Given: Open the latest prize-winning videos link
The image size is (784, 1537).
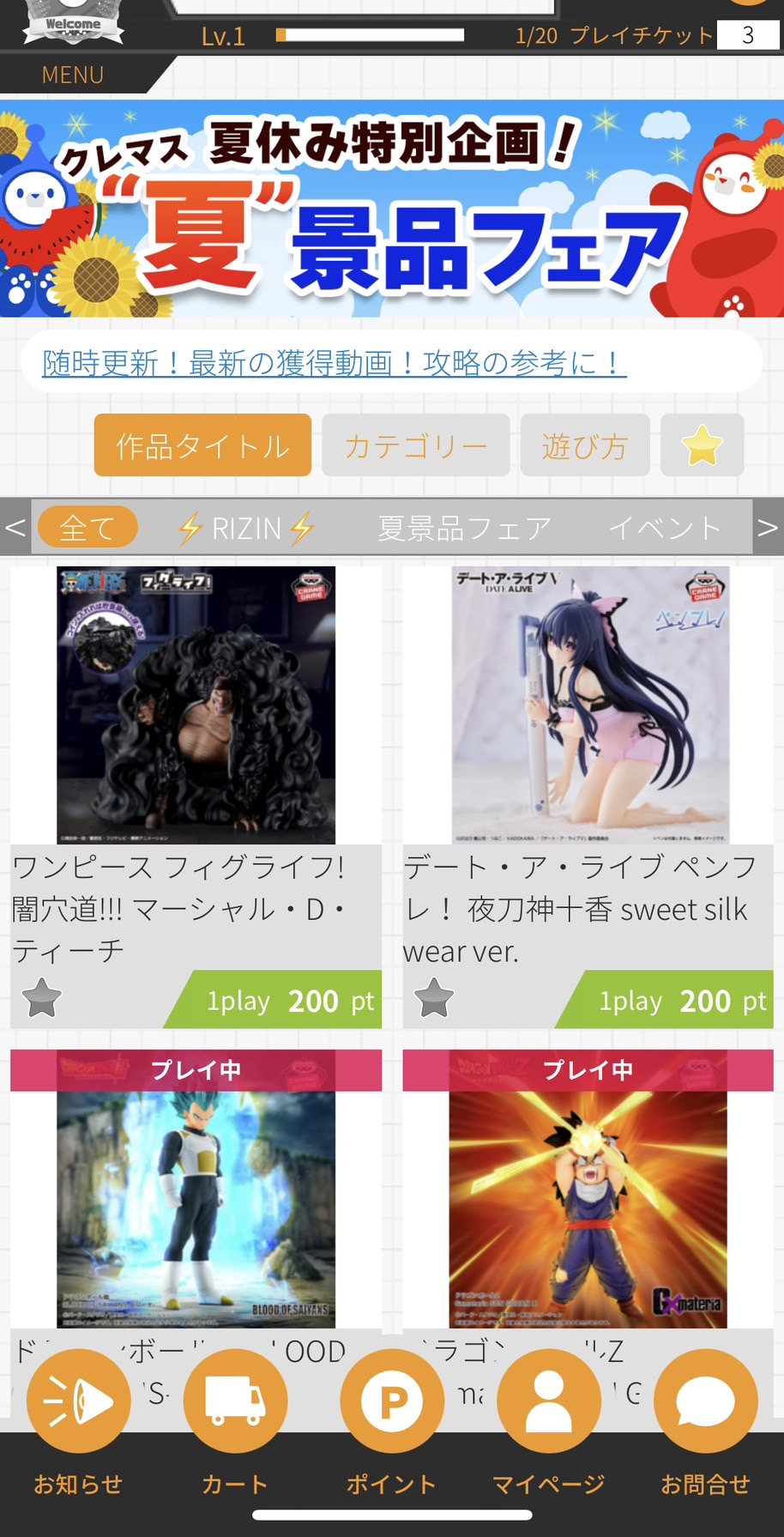Looking at the screenshot, I should click(x=335, y=363).
